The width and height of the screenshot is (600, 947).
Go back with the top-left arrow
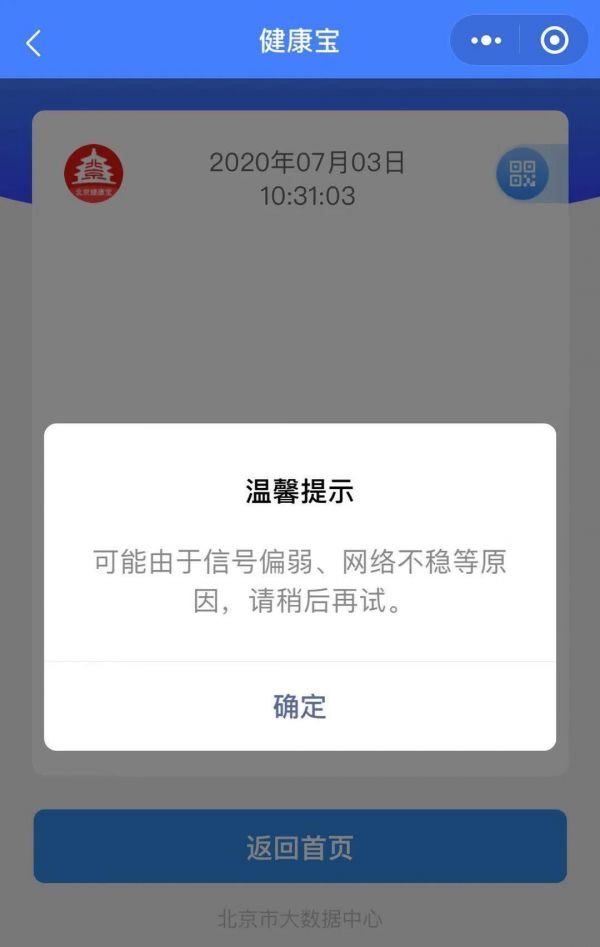(x=34, y=42)
